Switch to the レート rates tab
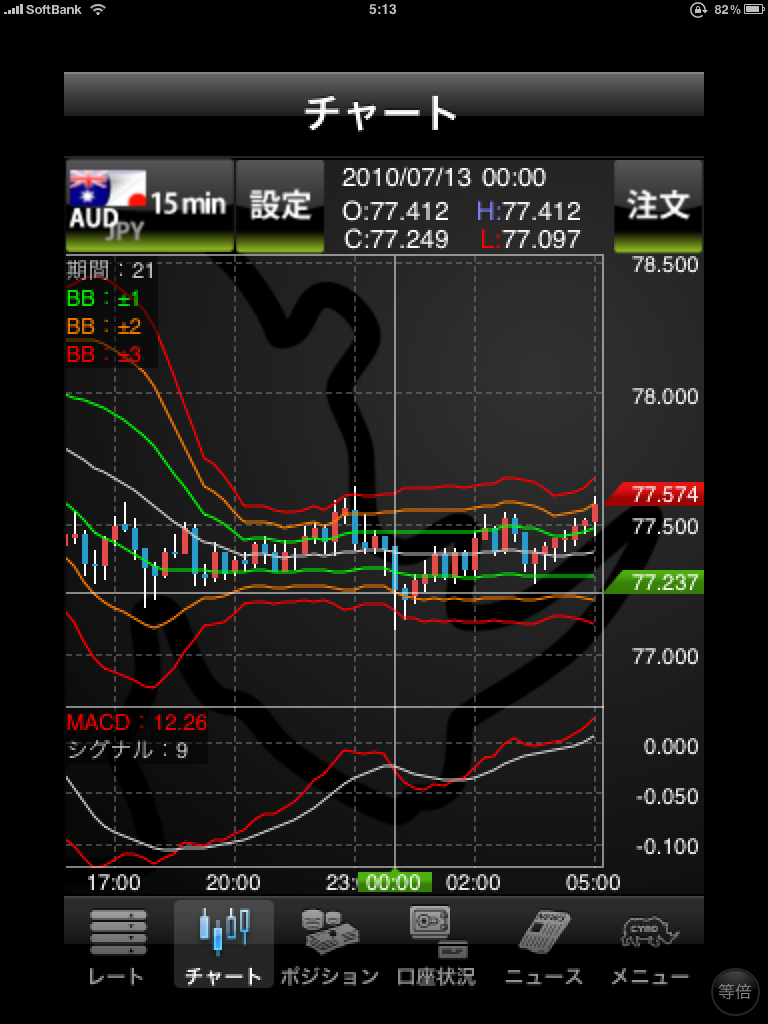The image size is (768, 1024). (x=117, y=945)
